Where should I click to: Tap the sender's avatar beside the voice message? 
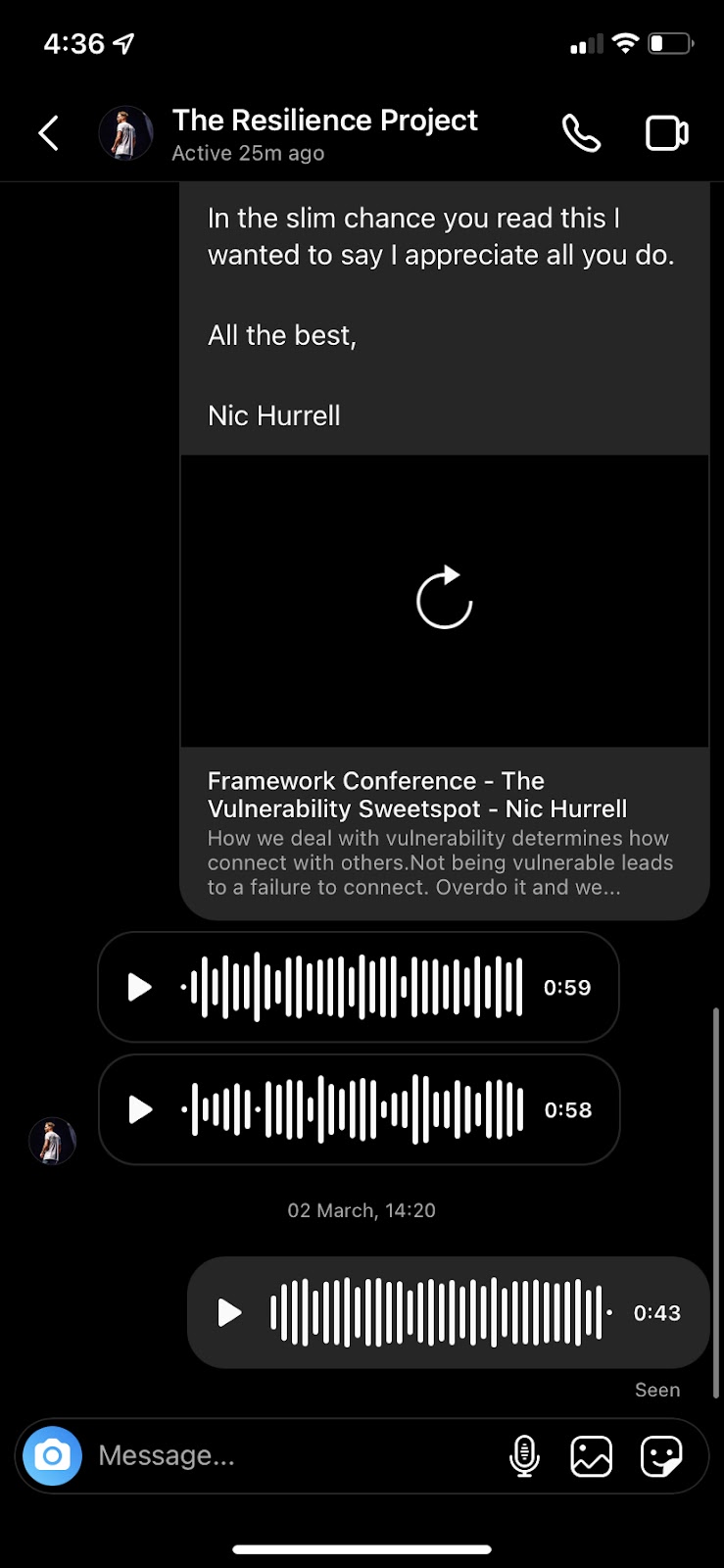click(53, 1141)
